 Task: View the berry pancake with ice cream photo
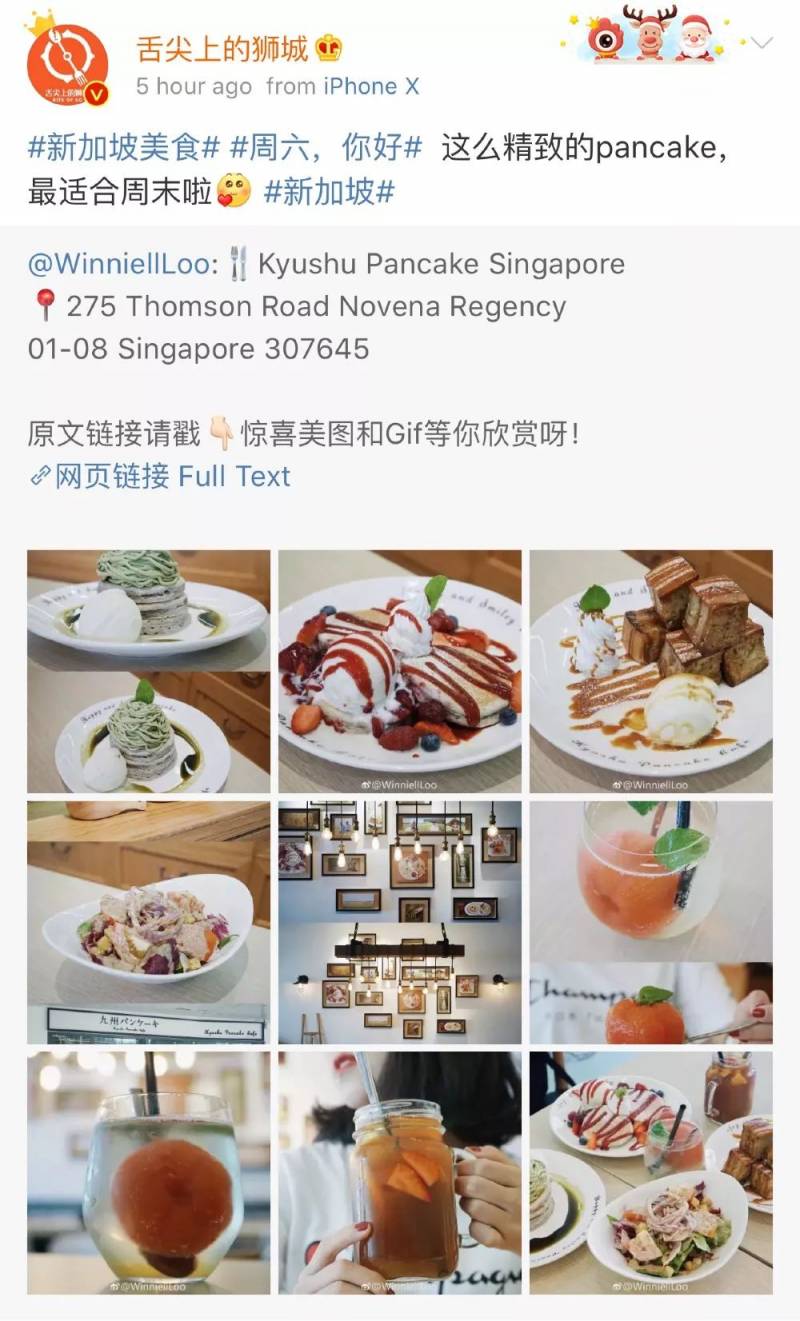[400, 671]
